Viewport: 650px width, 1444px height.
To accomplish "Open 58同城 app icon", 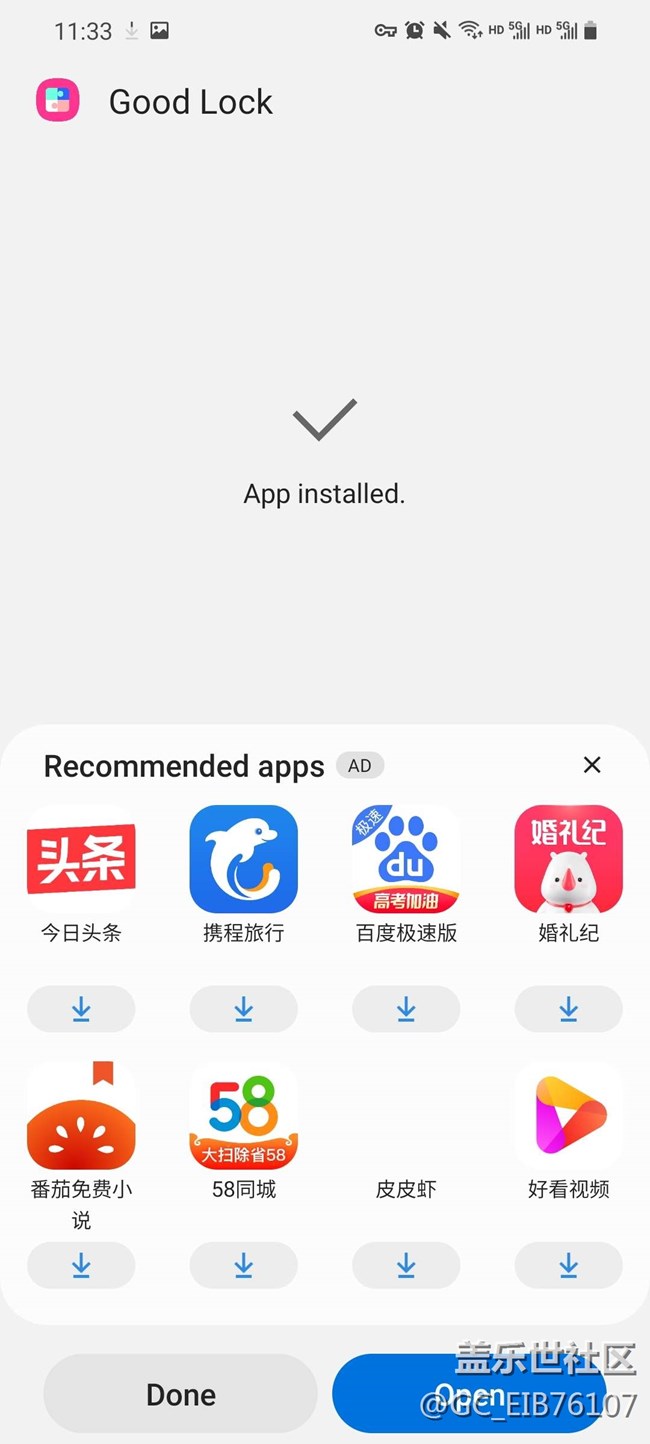I will (243, 1115).
